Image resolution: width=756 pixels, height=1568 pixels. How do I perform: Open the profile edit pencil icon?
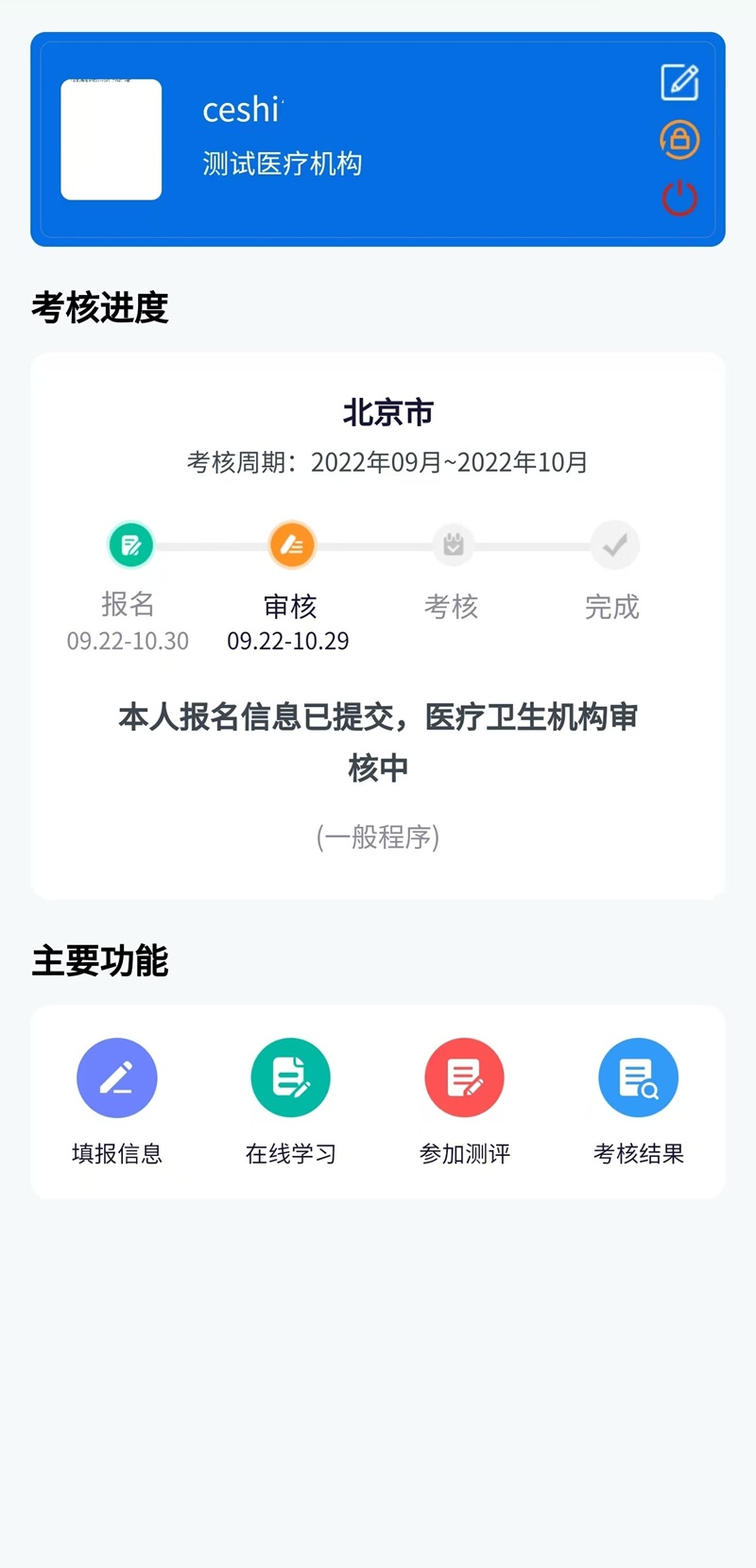click(x=679, y=82)
